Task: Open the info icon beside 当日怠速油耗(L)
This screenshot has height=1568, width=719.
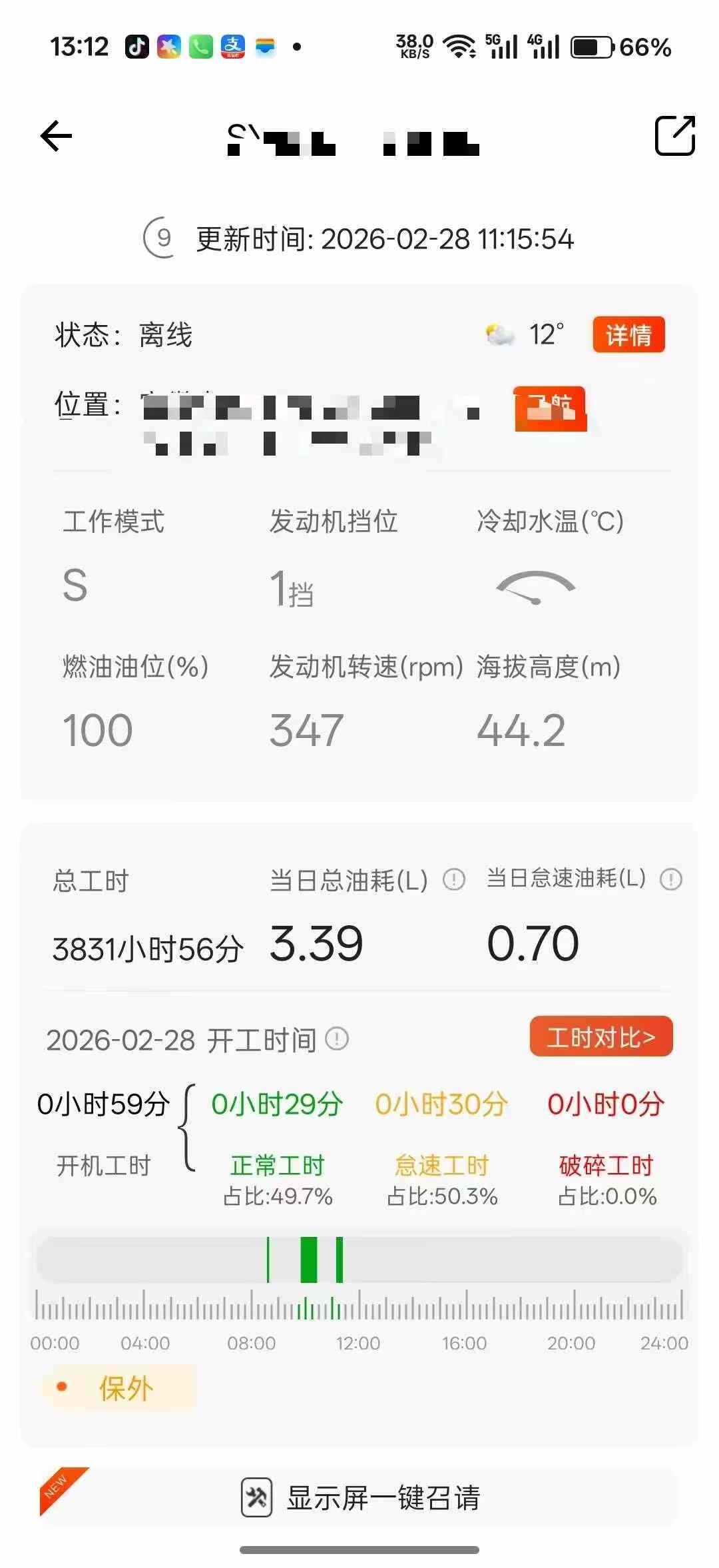Action: coord(672,879)
